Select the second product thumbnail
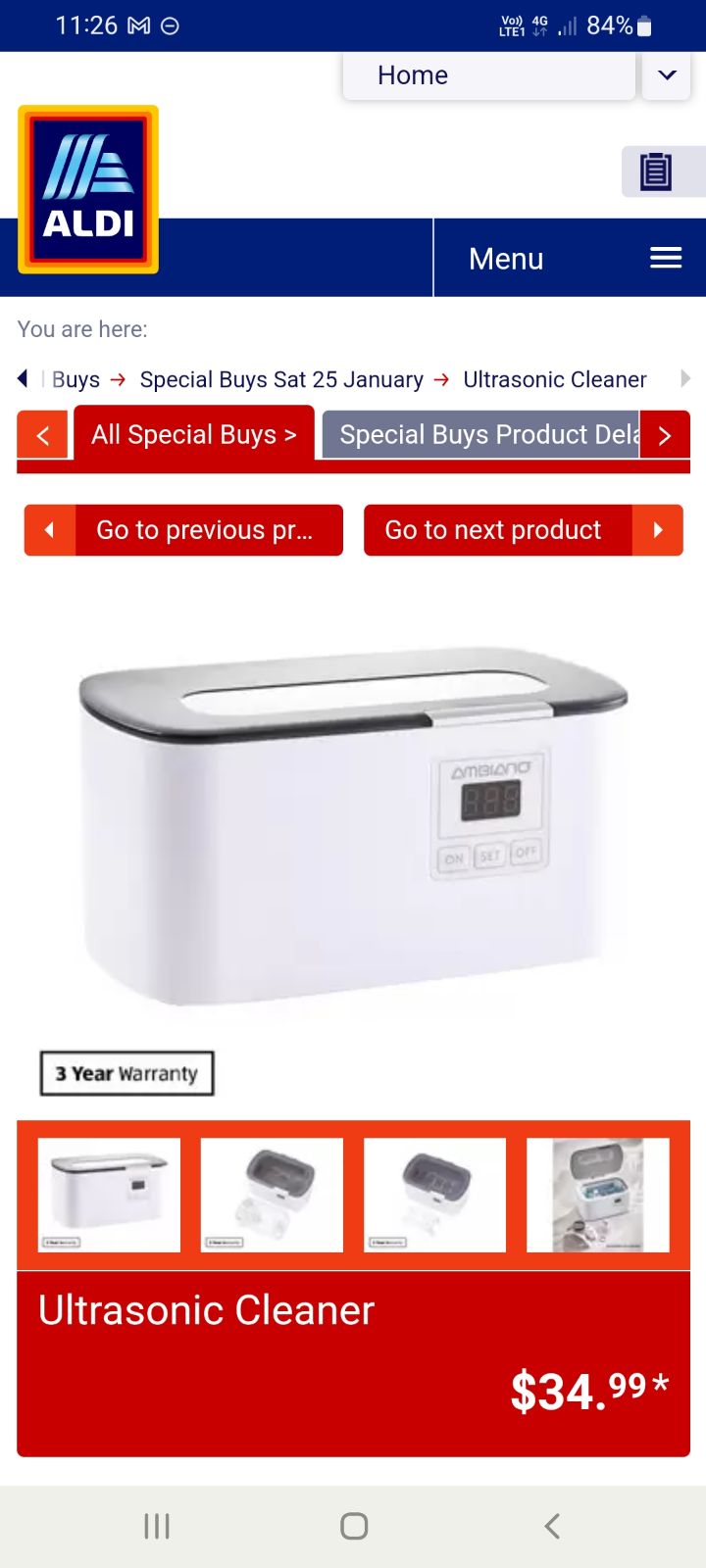This screenshot has height=1568, width=706. (x=272, y=1195)
